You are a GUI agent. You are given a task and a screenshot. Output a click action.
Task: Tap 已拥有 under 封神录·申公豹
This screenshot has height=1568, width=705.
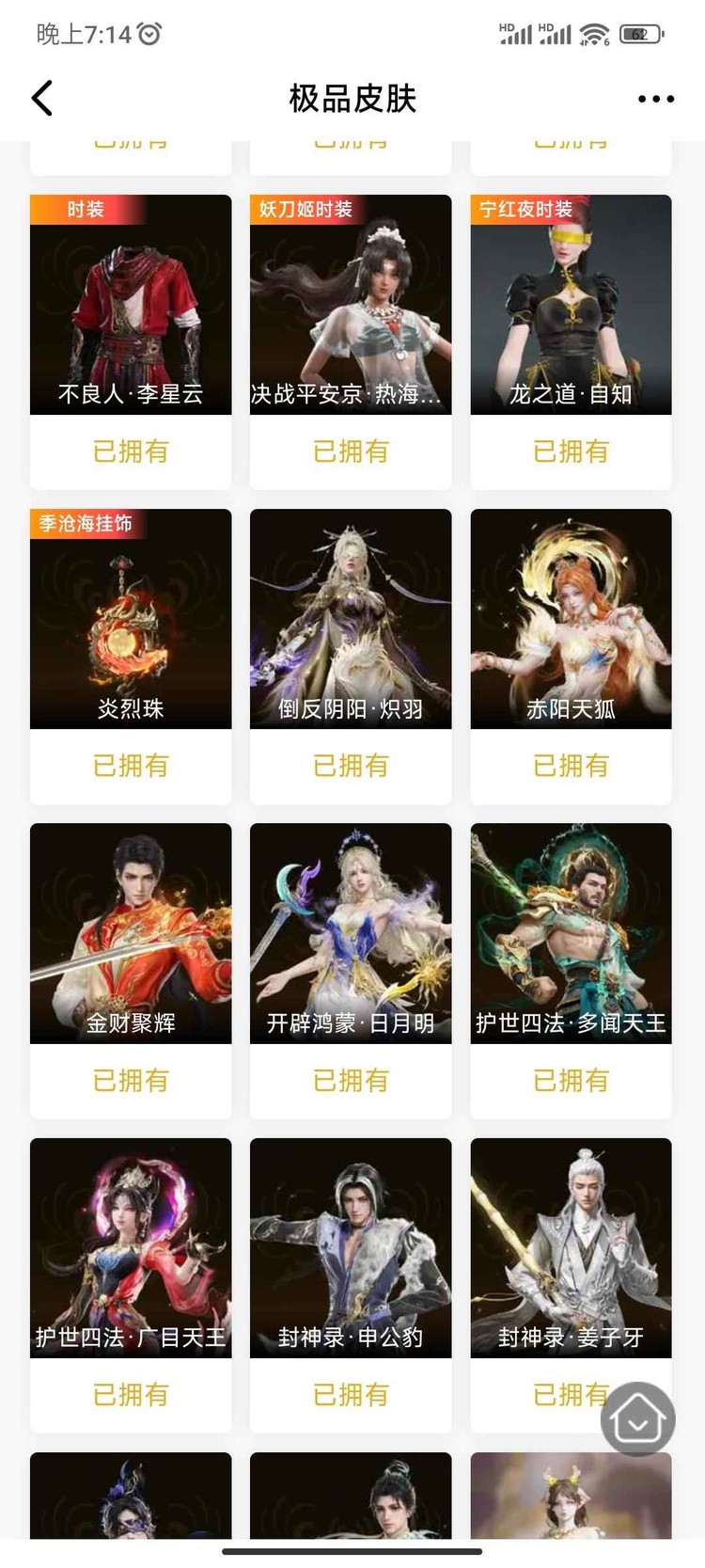point(351,1395)
